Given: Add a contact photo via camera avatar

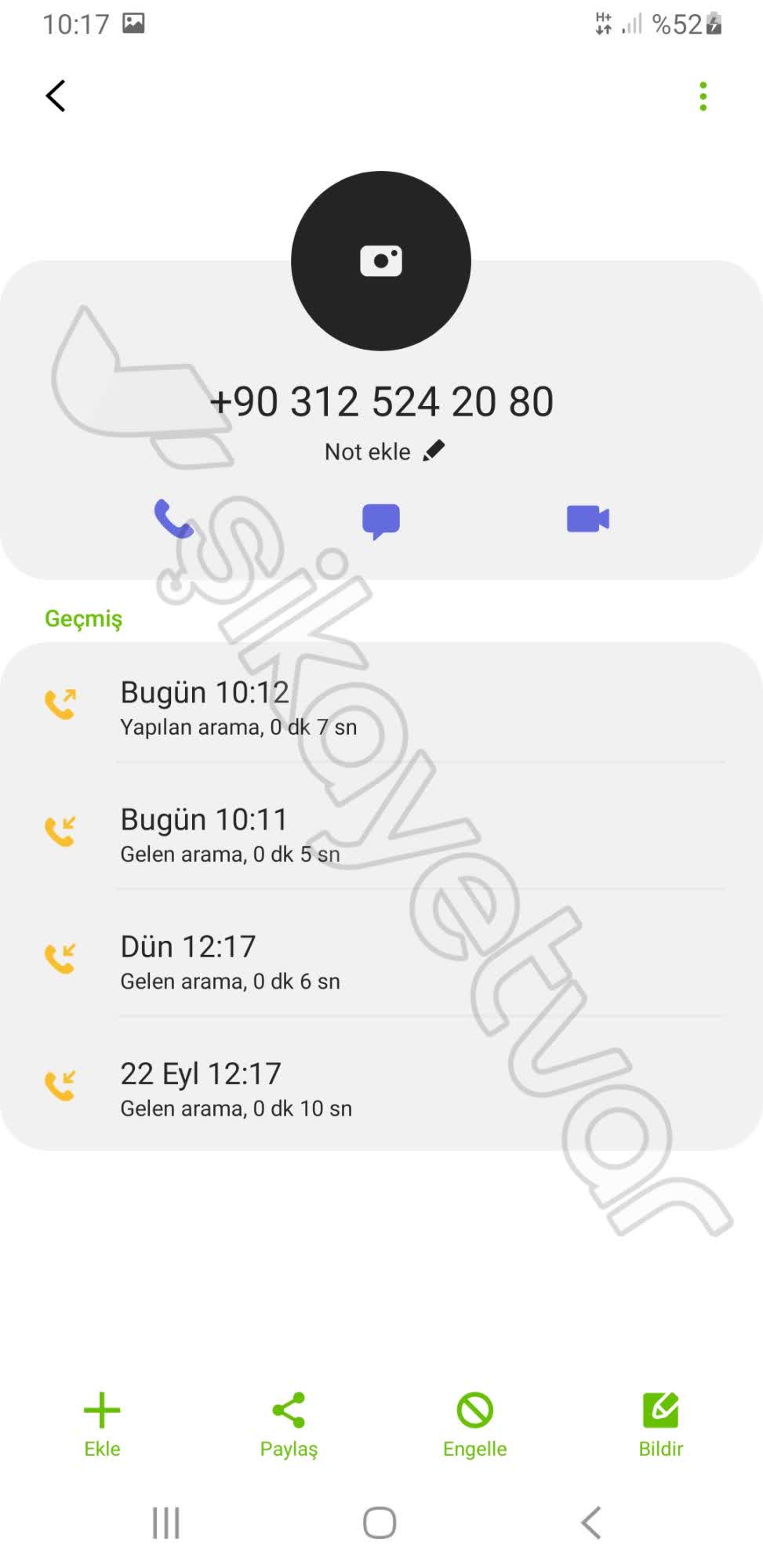Looking at the screenshot, I should (381, 261).
